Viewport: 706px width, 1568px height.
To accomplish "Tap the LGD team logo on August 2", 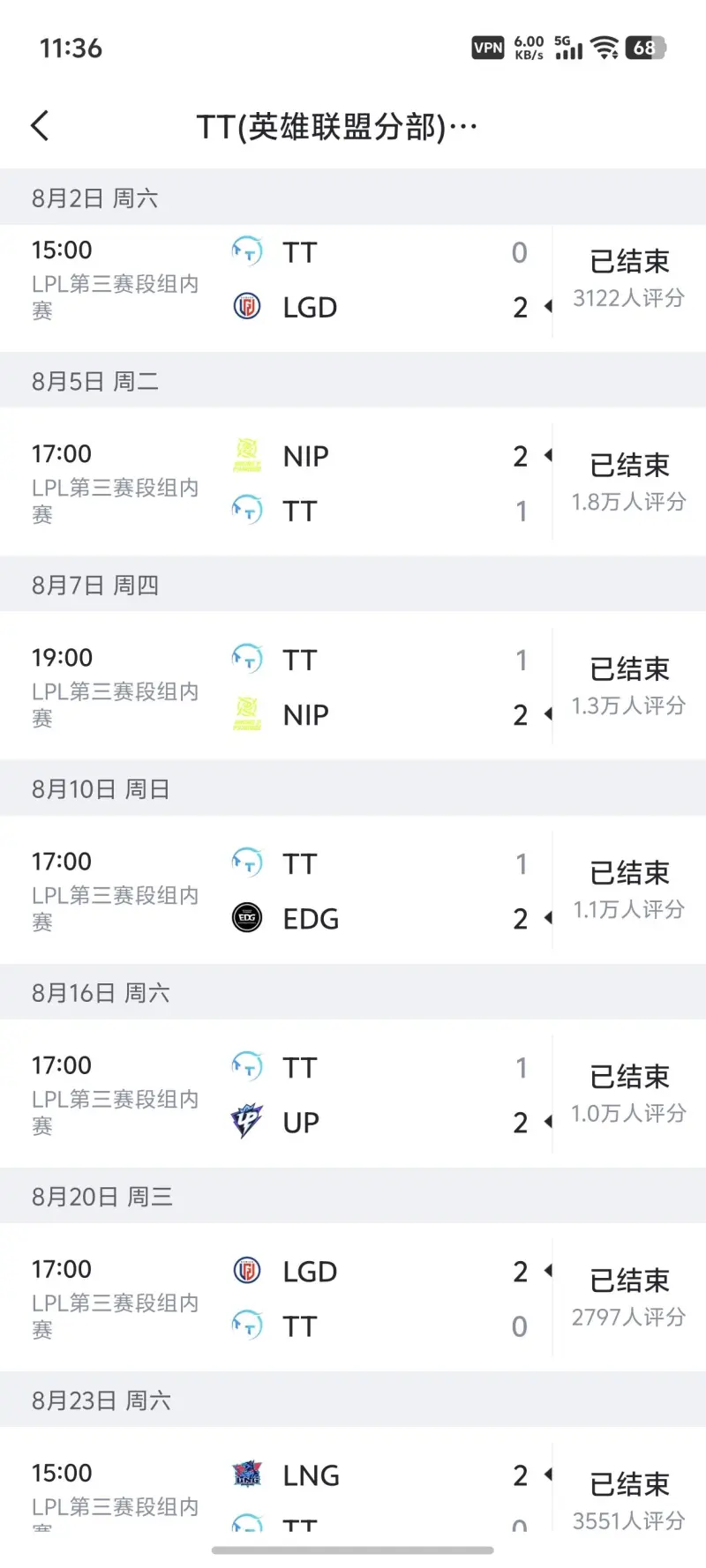I will (247, 307).
